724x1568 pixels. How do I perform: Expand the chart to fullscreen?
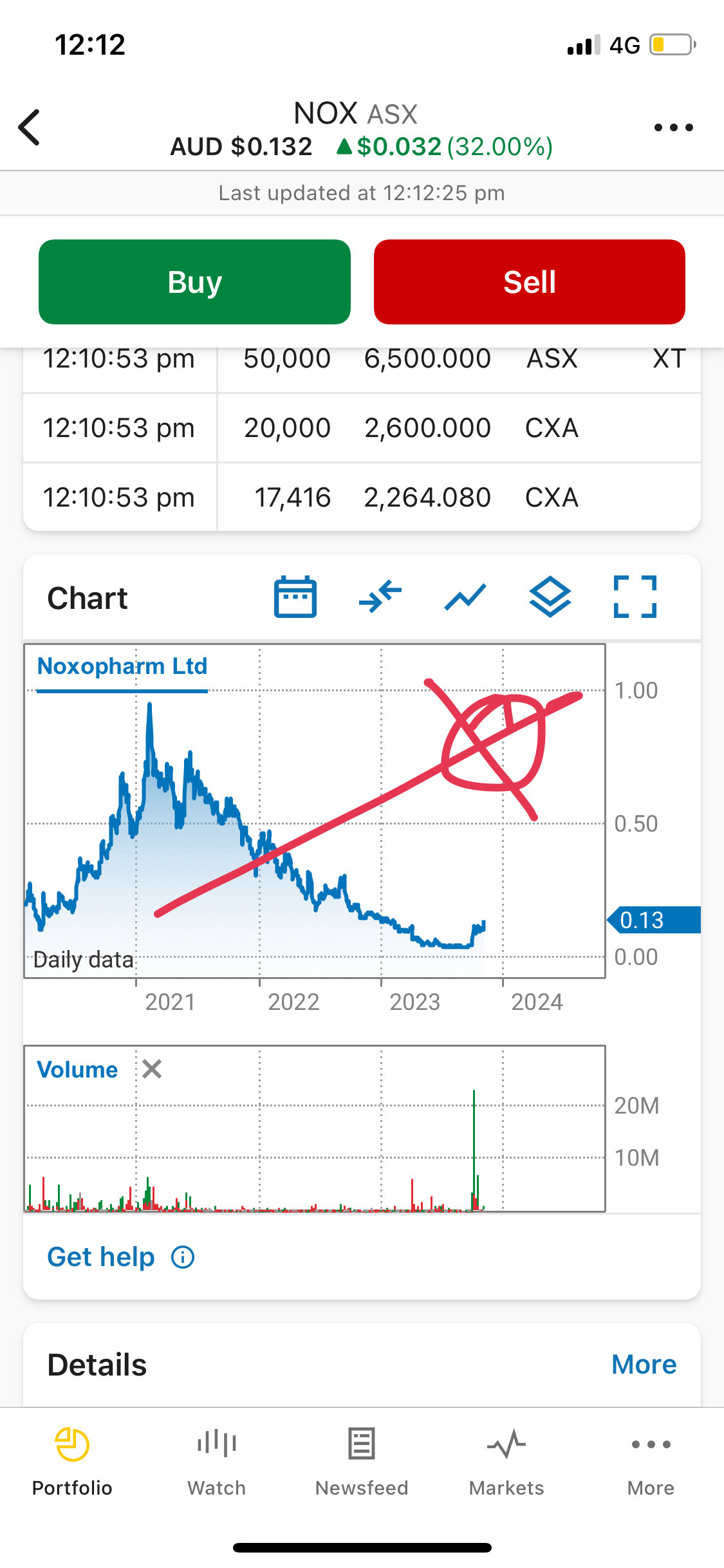(635, 597)
